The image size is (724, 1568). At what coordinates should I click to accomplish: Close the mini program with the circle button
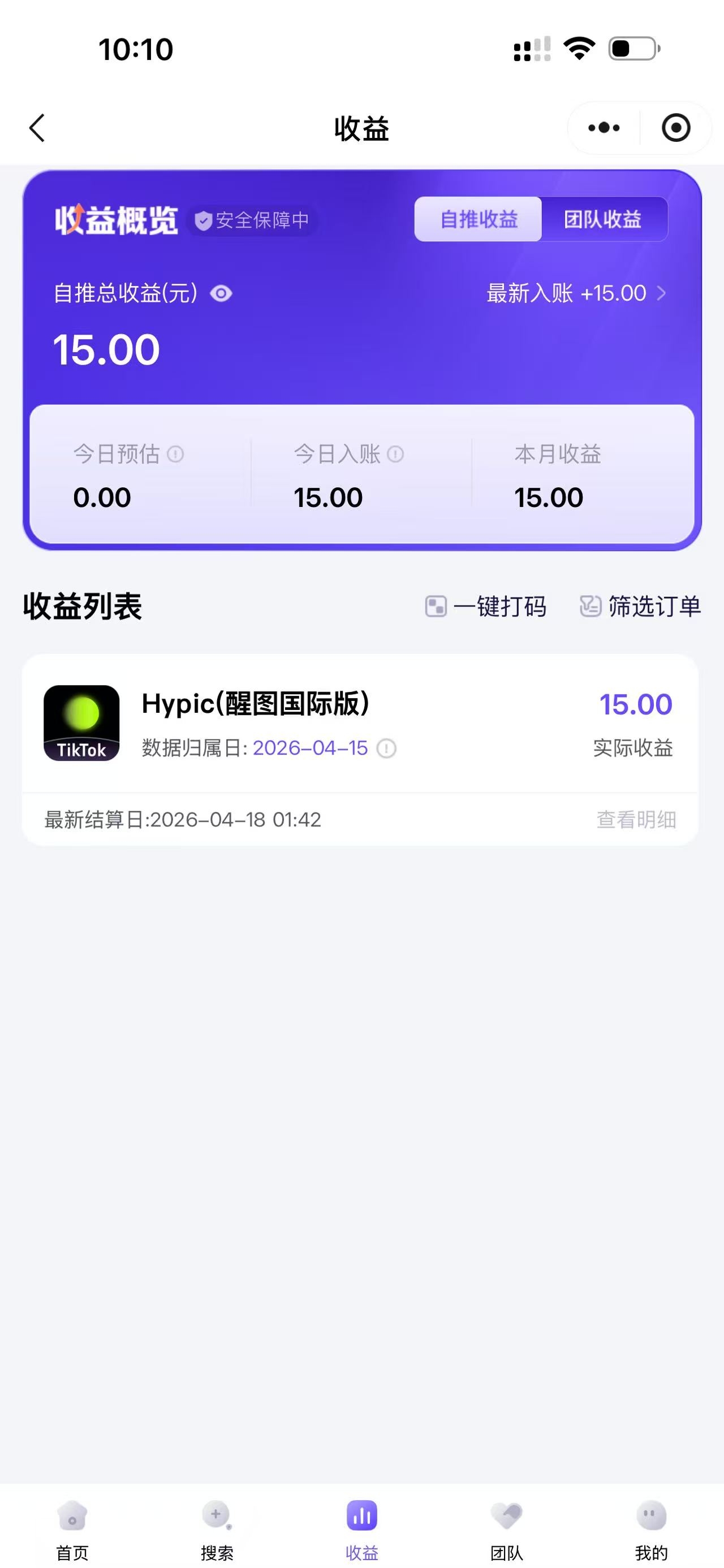click(676, 128)
